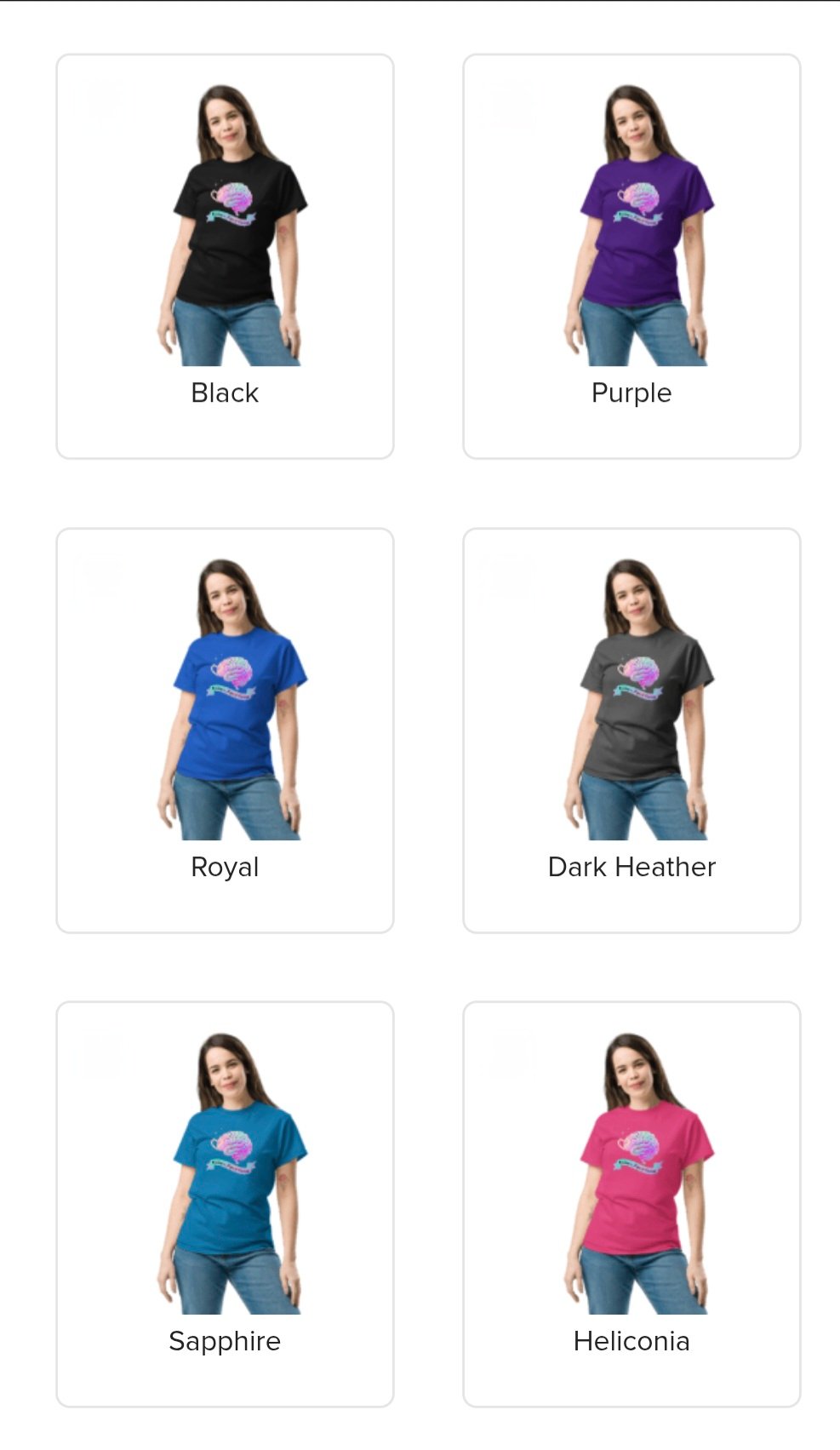Pick the Dark Heather shirt card

(631, 730)
